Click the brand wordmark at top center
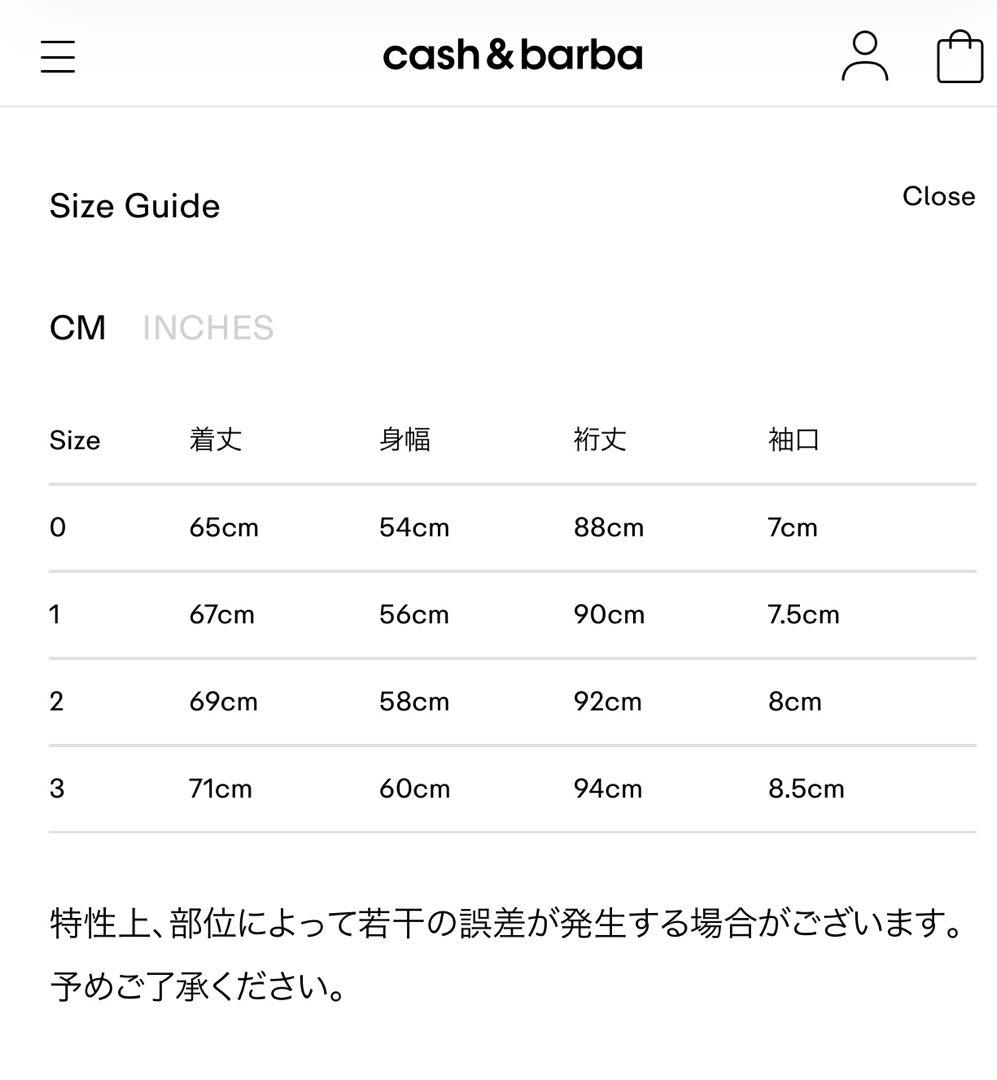Screen dimensions: 997x1080 (512, 55)
